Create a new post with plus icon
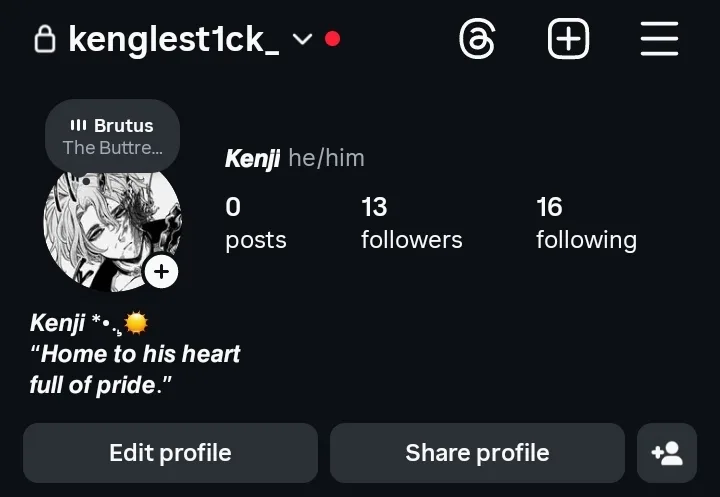Screen dimensions: 720x497 pyautogui.click(x=568, y=40)
